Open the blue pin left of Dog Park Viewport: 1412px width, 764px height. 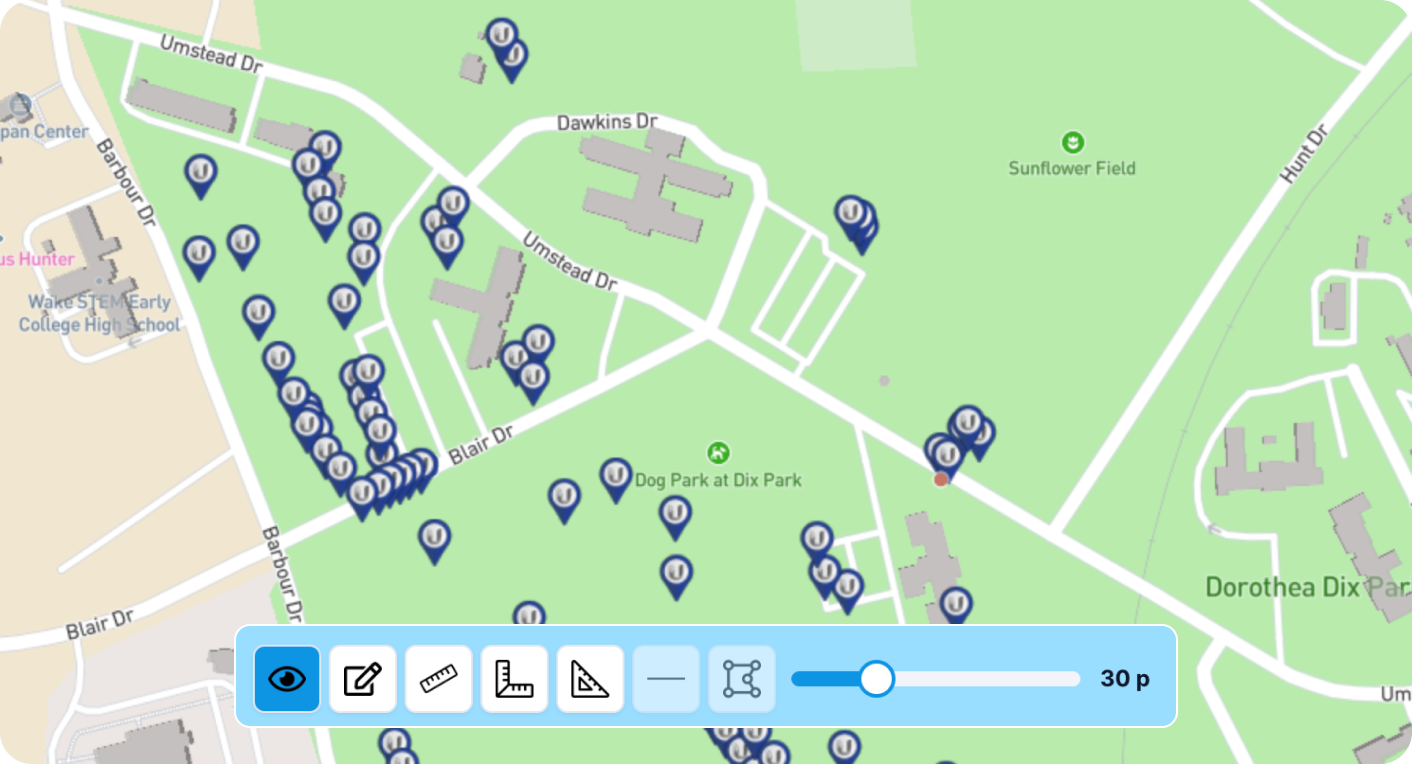(616, 478)
